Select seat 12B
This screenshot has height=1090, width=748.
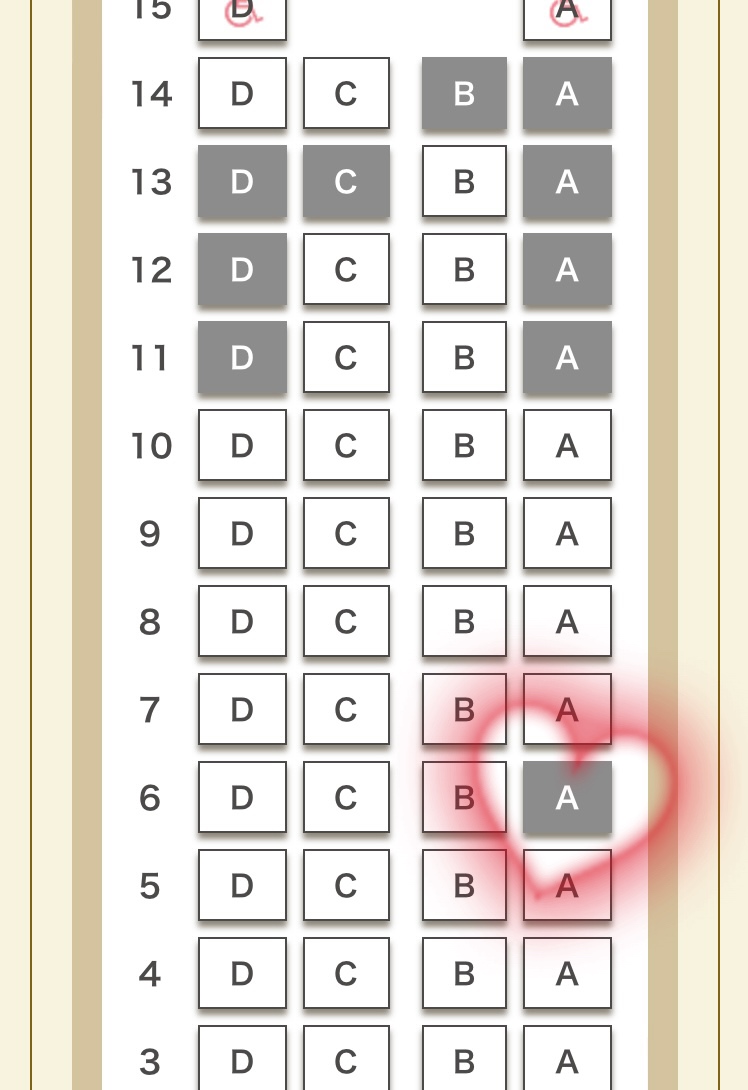click(x=464, y=269)
